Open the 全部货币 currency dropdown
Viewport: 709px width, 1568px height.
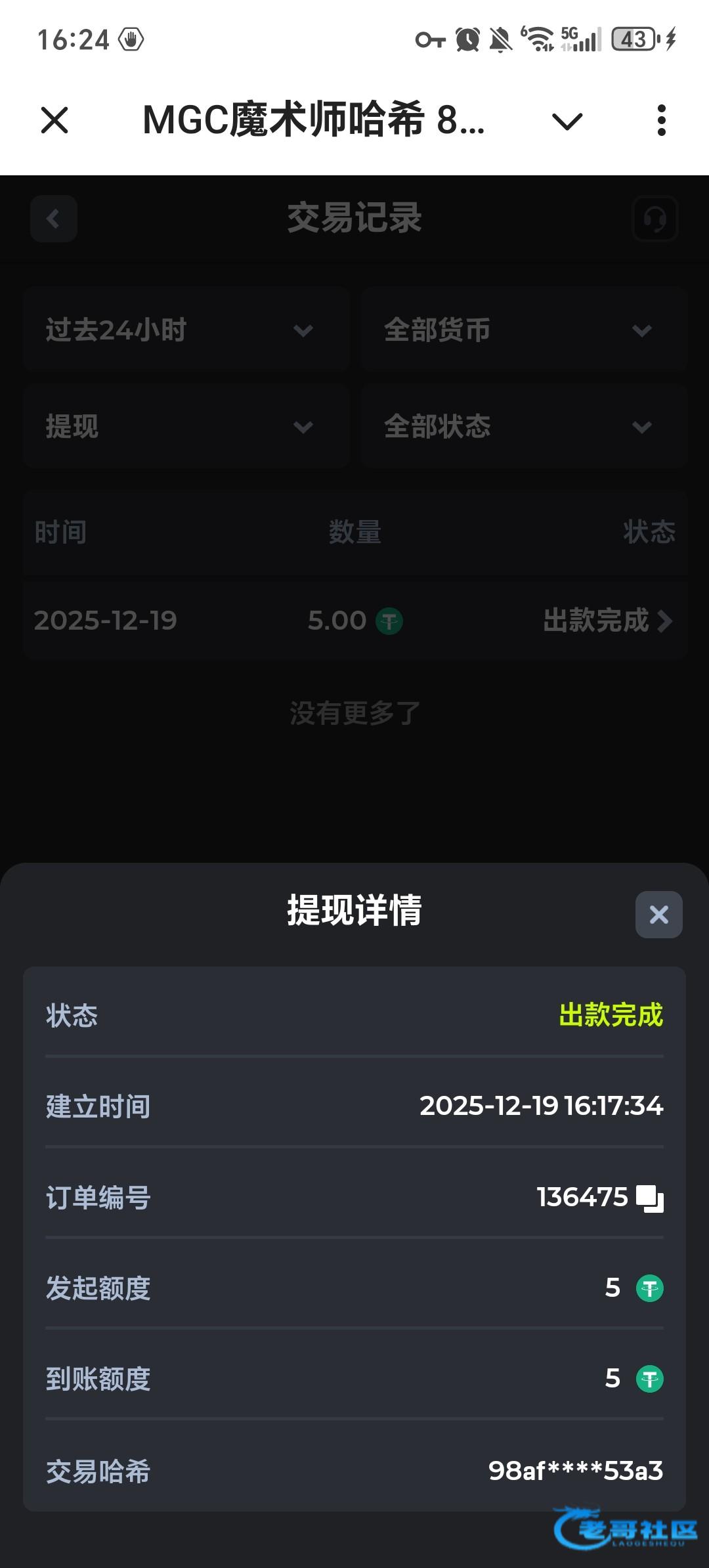(523, 330)
